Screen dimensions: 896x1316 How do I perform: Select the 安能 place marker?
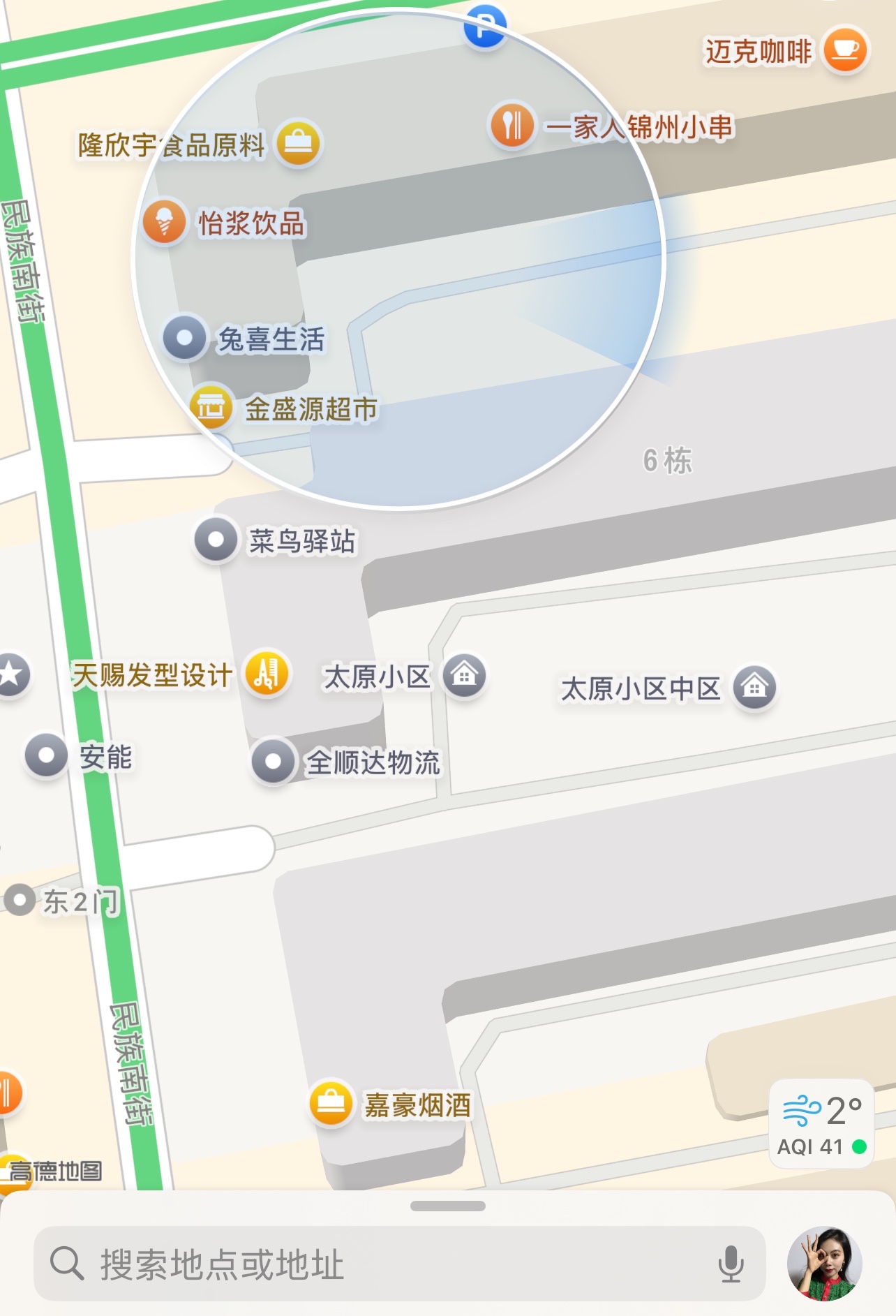coord(47,755)
